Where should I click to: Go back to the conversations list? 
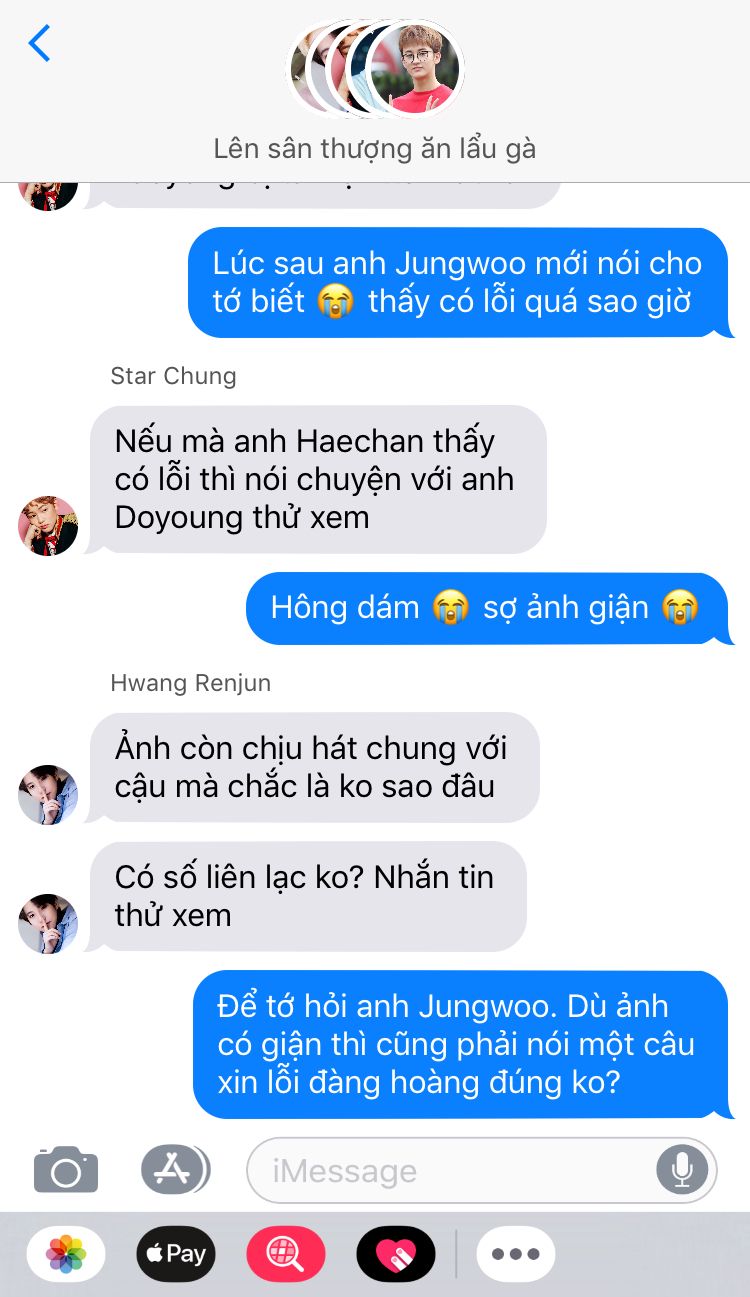click(39, 43)
